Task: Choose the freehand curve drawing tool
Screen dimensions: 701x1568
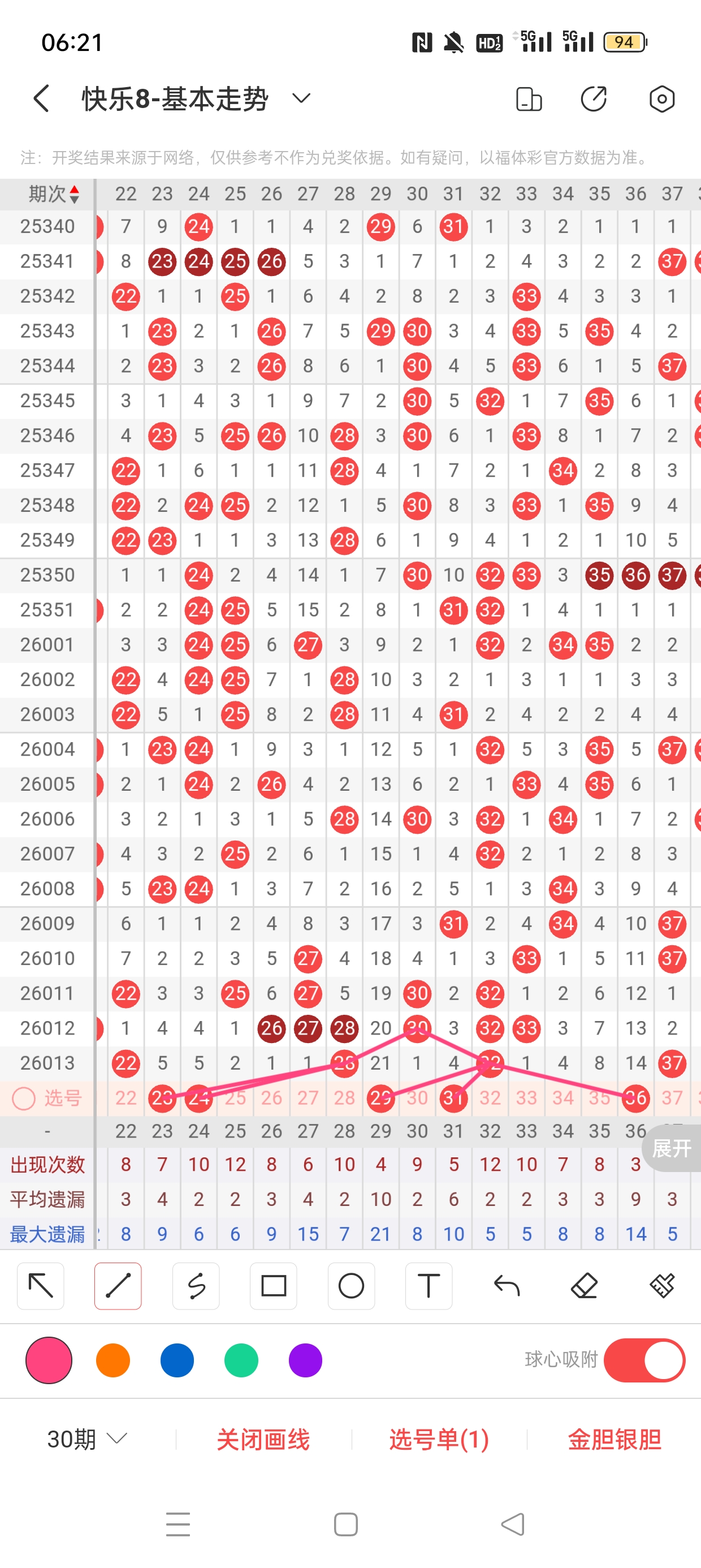Action: coord(196,1286)
